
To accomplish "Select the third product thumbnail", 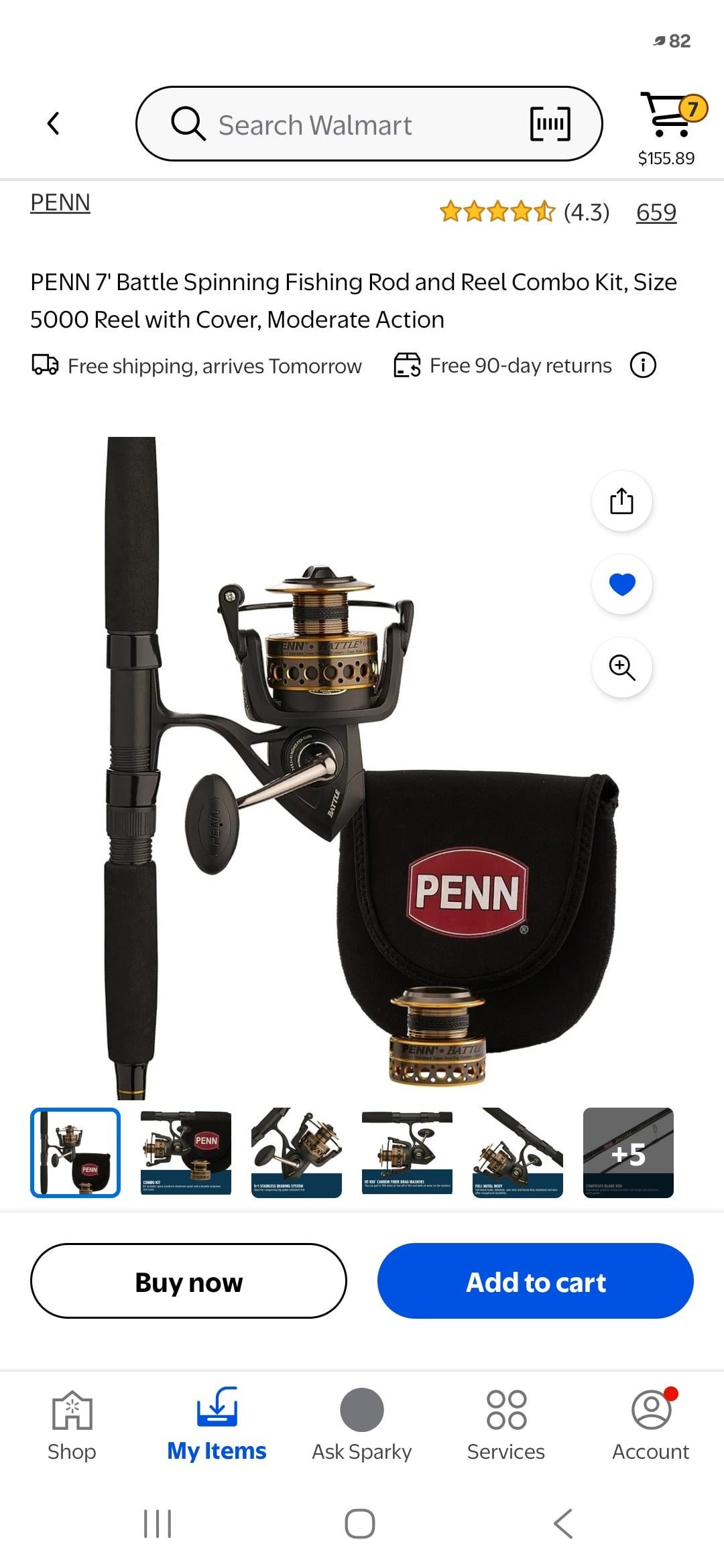I will click(296, 1153).
